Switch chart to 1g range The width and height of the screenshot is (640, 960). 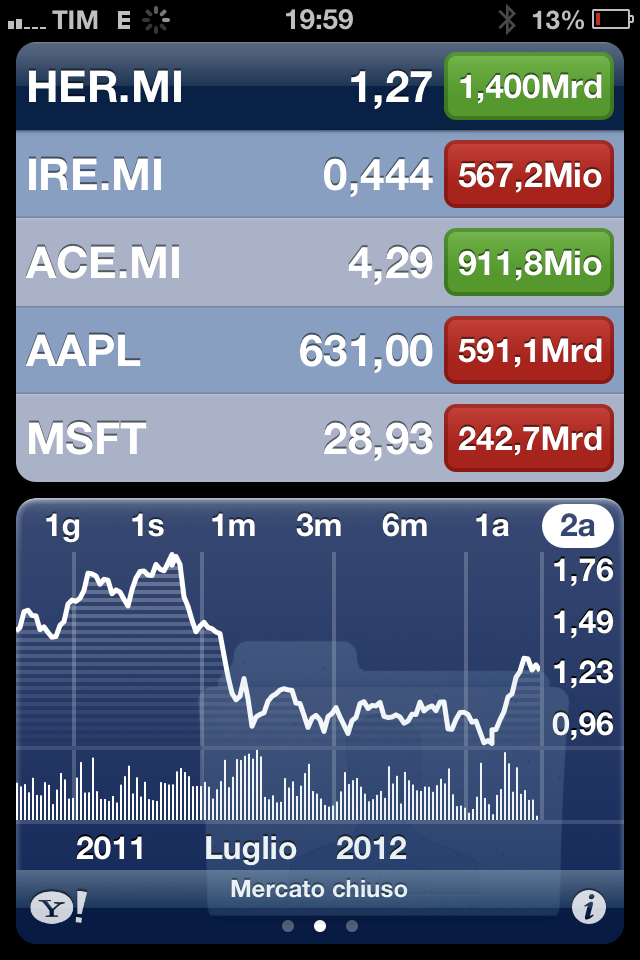(x=62, y=526)
